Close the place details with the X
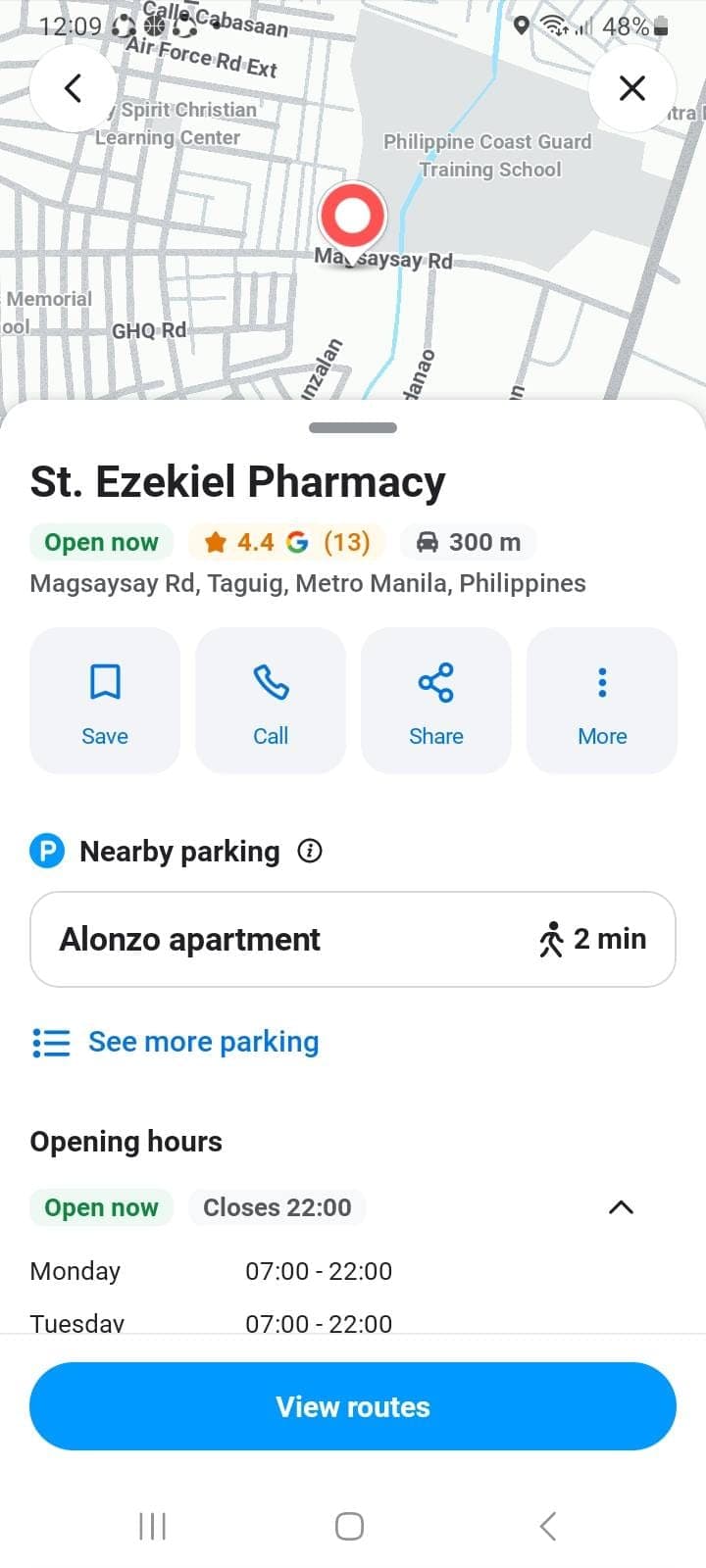Image resolution: width=706 pixels, height=1568 pixels. pyautogui.click(x=632, y=88)
